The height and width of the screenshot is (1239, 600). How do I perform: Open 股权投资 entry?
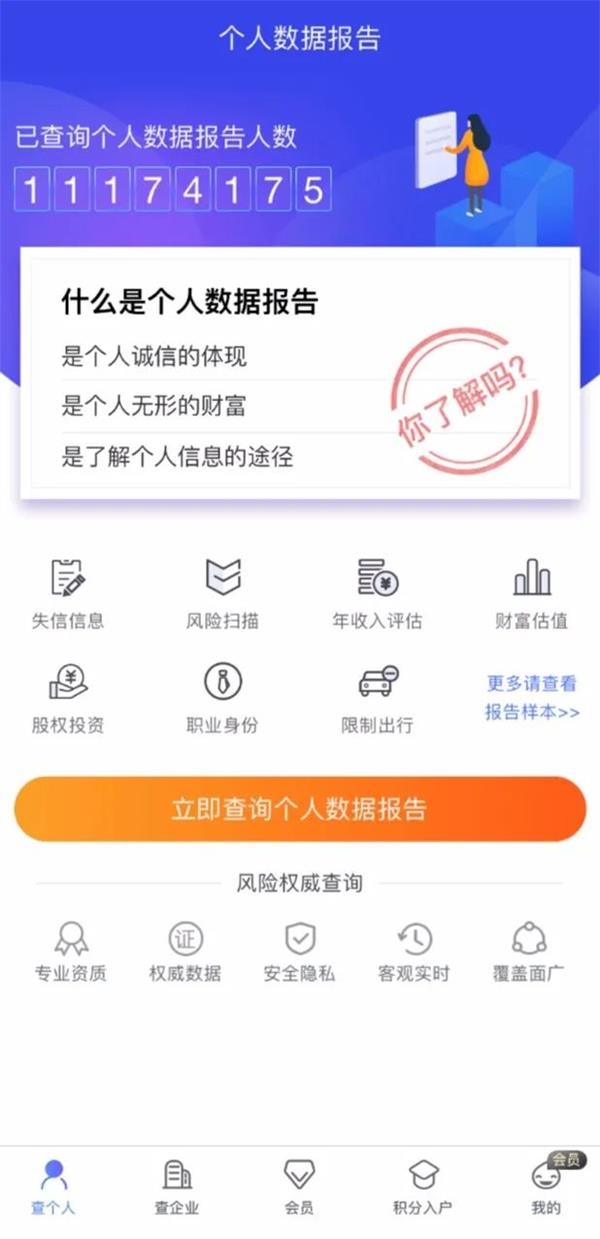[x=68, y=699]
